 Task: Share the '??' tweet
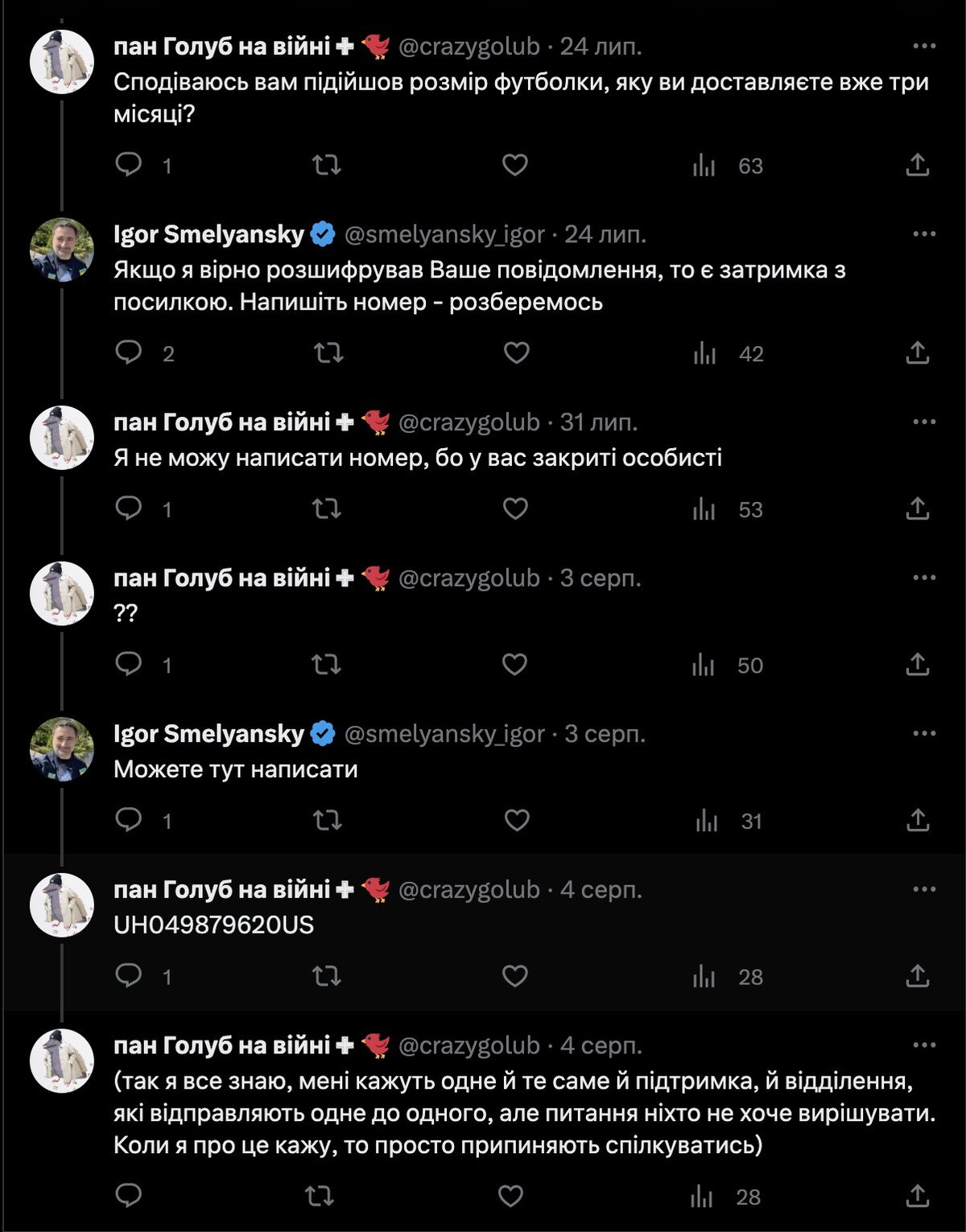917,665
